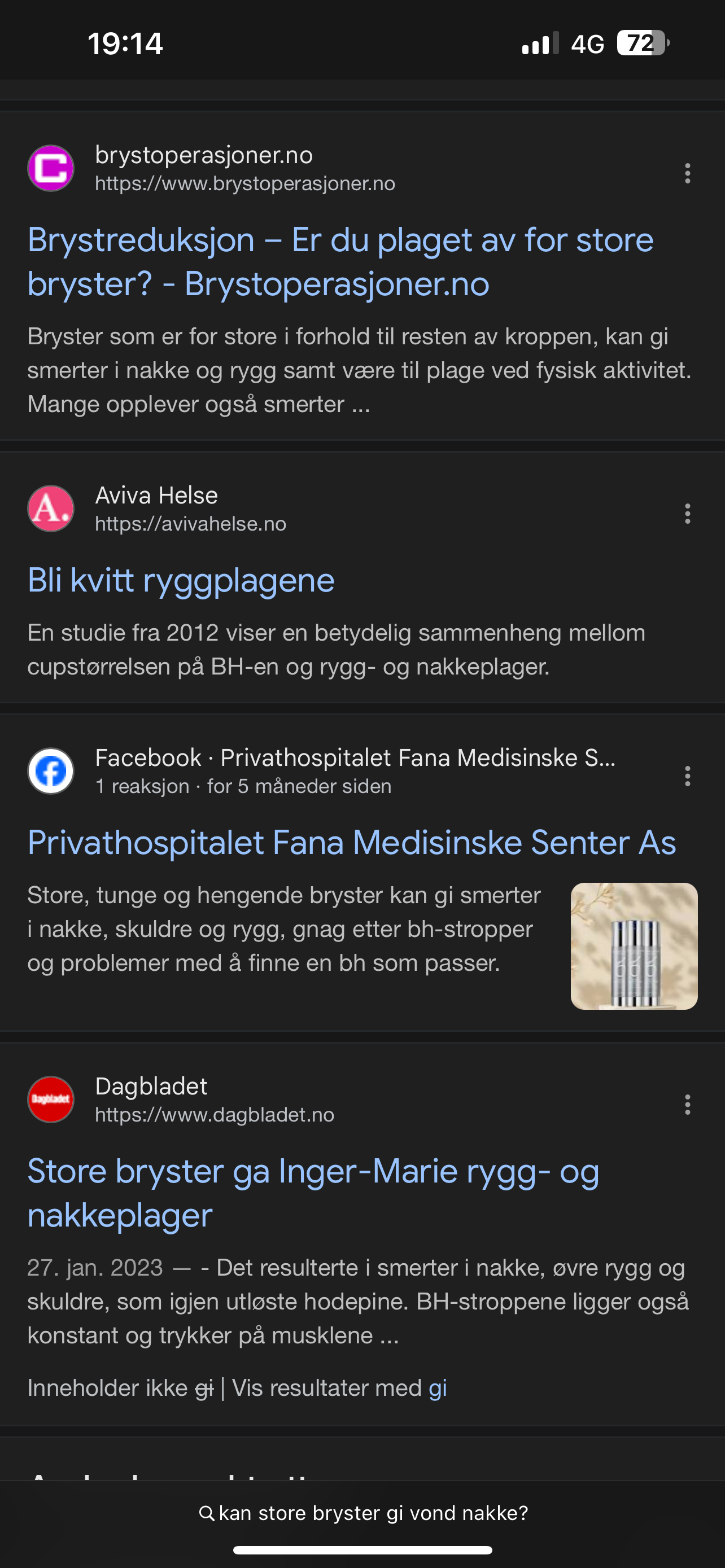The image size is (725, 1568).
Task: Open more options for the Facebook result
Action: tap(687, 776)
